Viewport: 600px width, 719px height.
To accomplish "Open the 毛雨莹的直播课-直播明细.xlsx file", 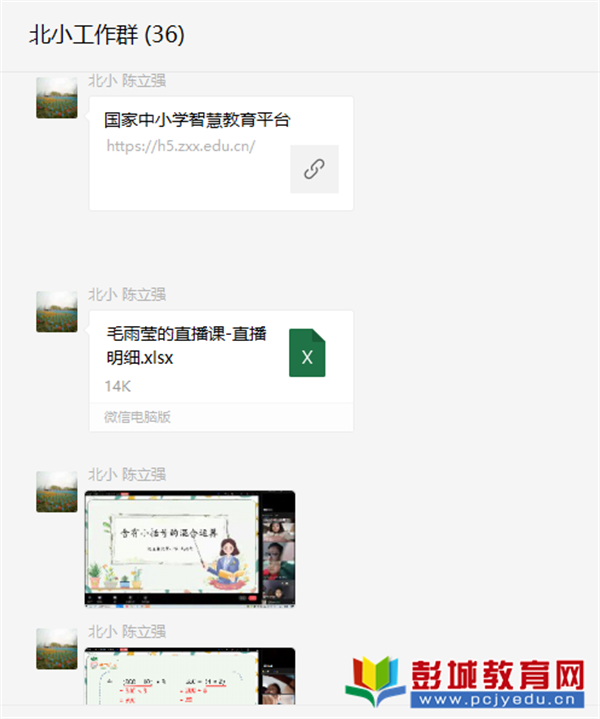I will tap(221, 360).
